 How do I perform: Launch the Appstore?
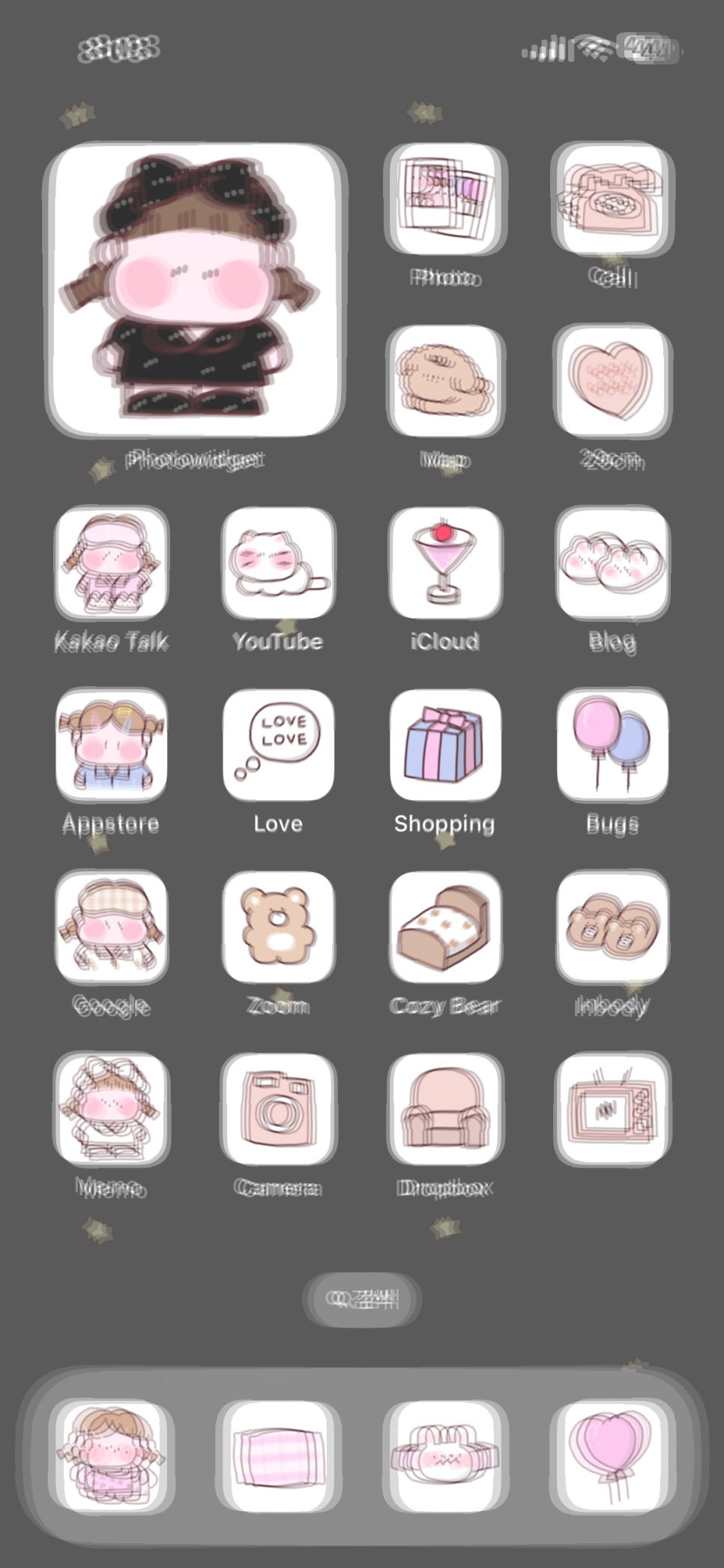coord(112,745)
